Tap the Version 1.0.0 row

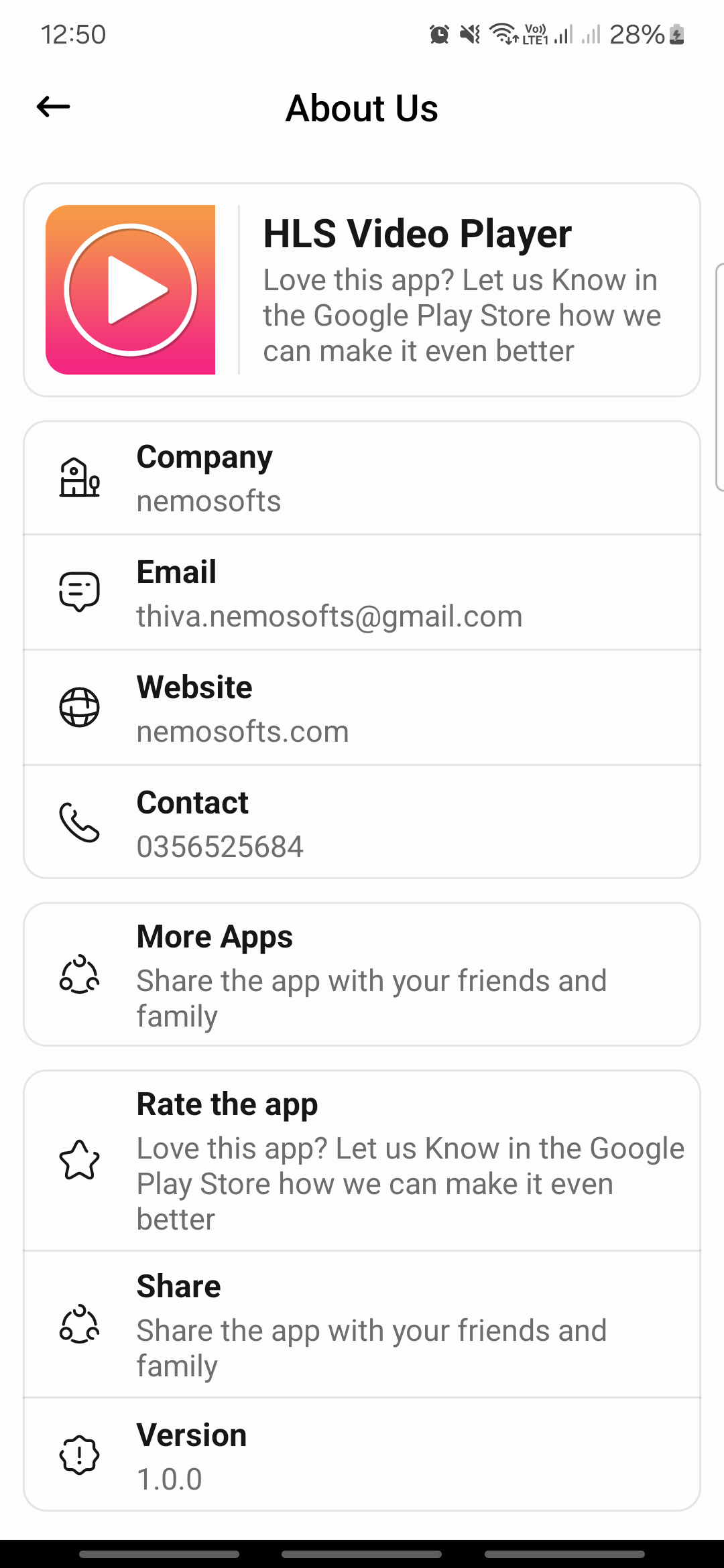click(362, 1455)
